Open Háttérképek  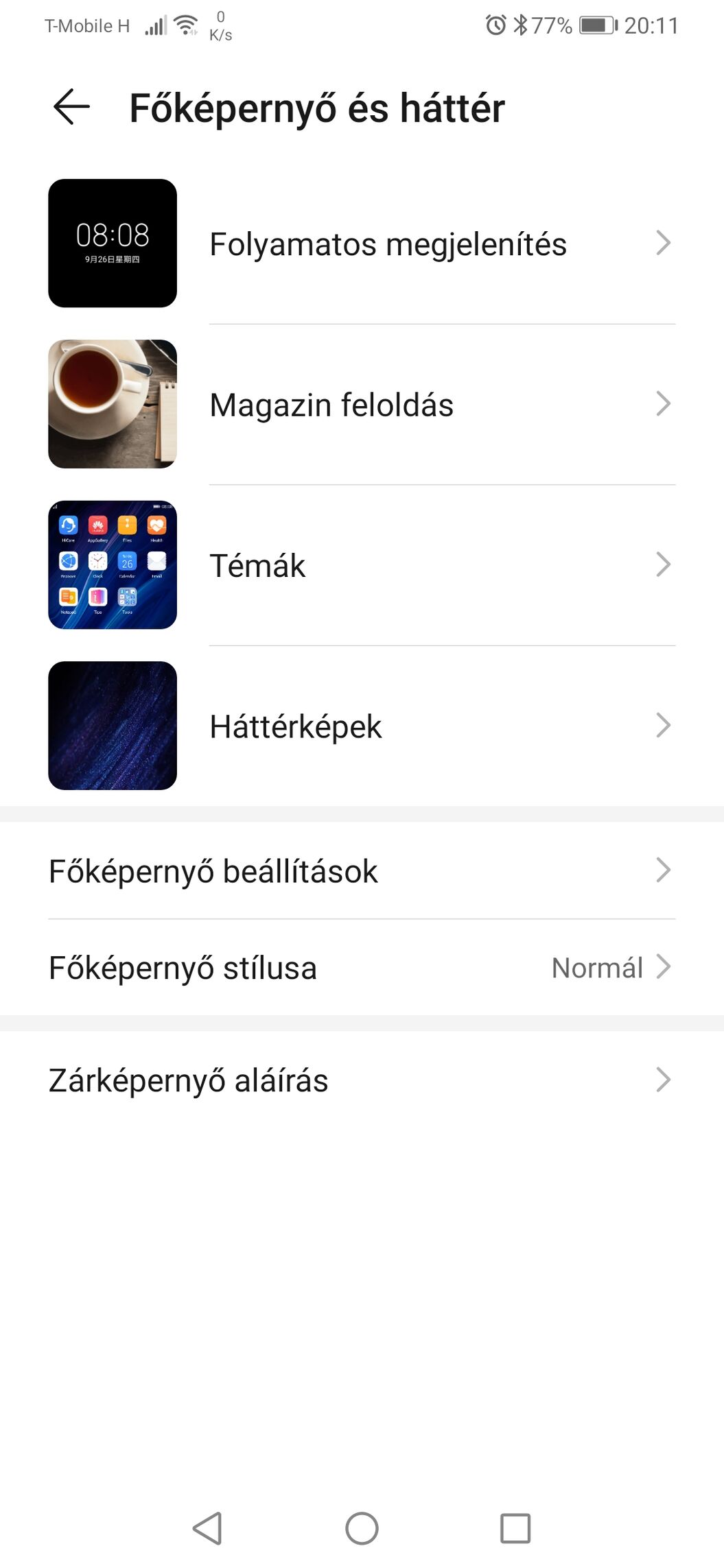[x=362, y=726]
